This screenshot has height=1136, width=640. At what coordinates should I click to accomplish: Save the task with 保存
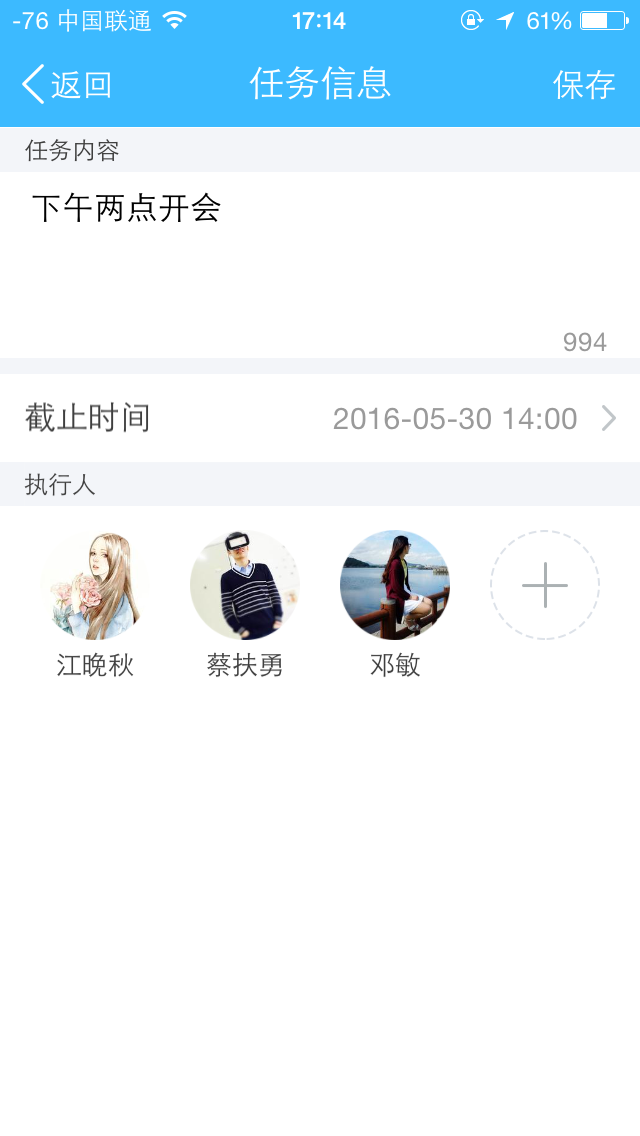584,85
